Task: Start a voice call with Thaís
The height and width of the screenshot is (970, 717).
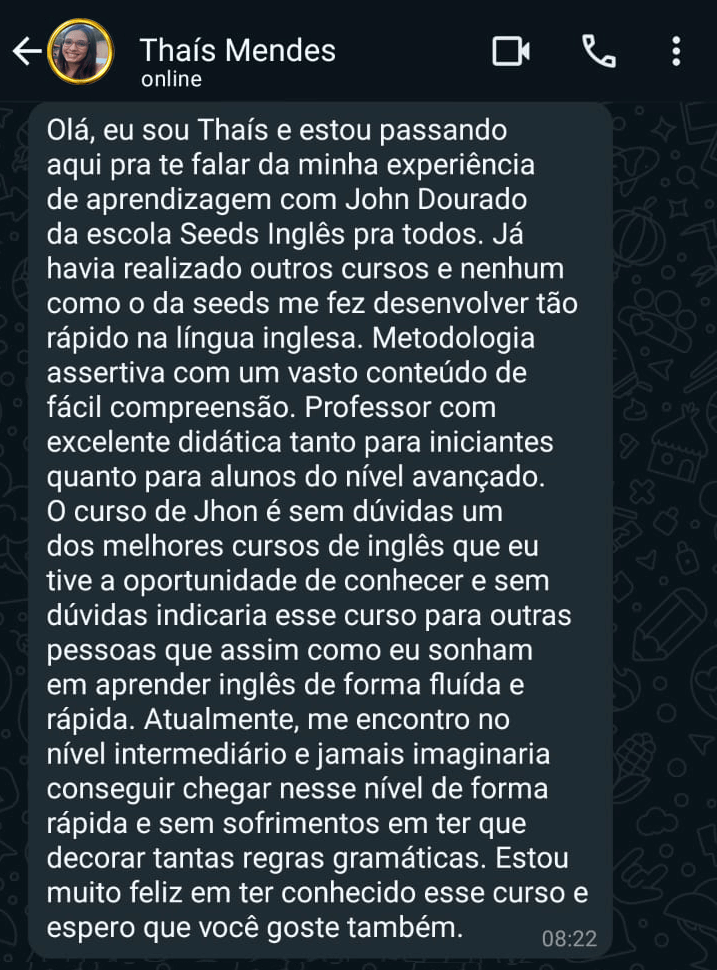Action: [x=598, y=51]
